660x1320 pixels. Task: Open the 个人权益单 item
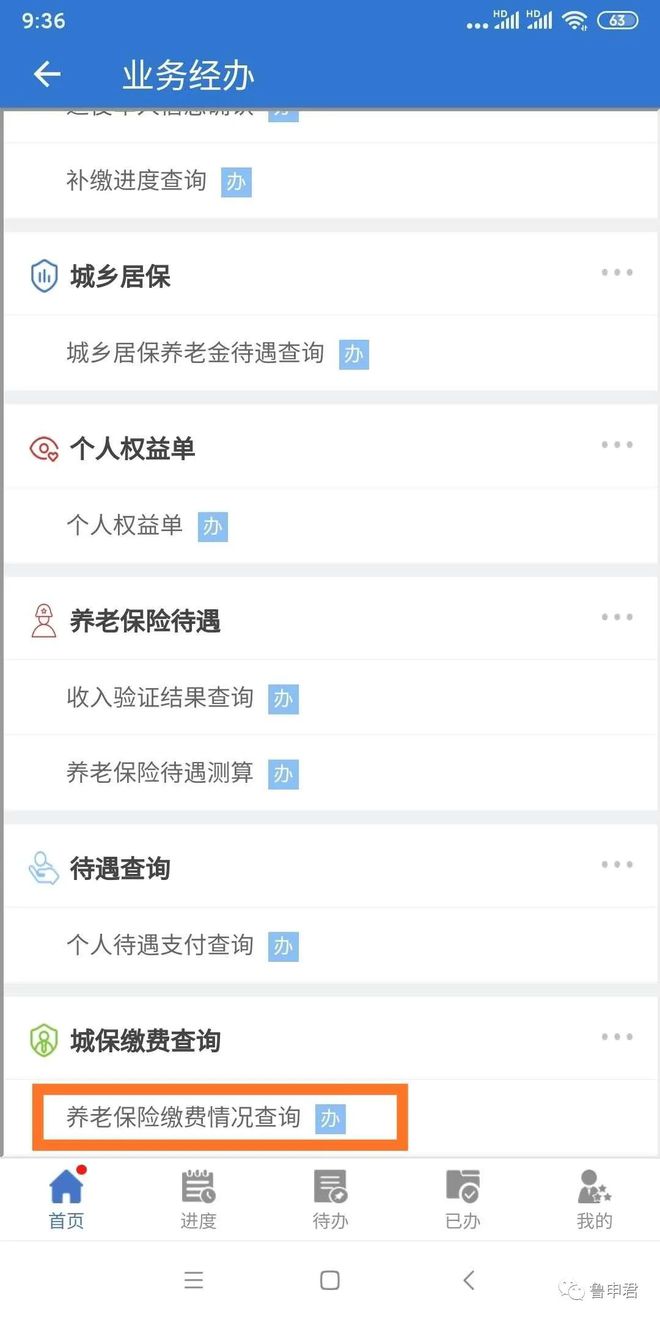click(x=330, y=525)
